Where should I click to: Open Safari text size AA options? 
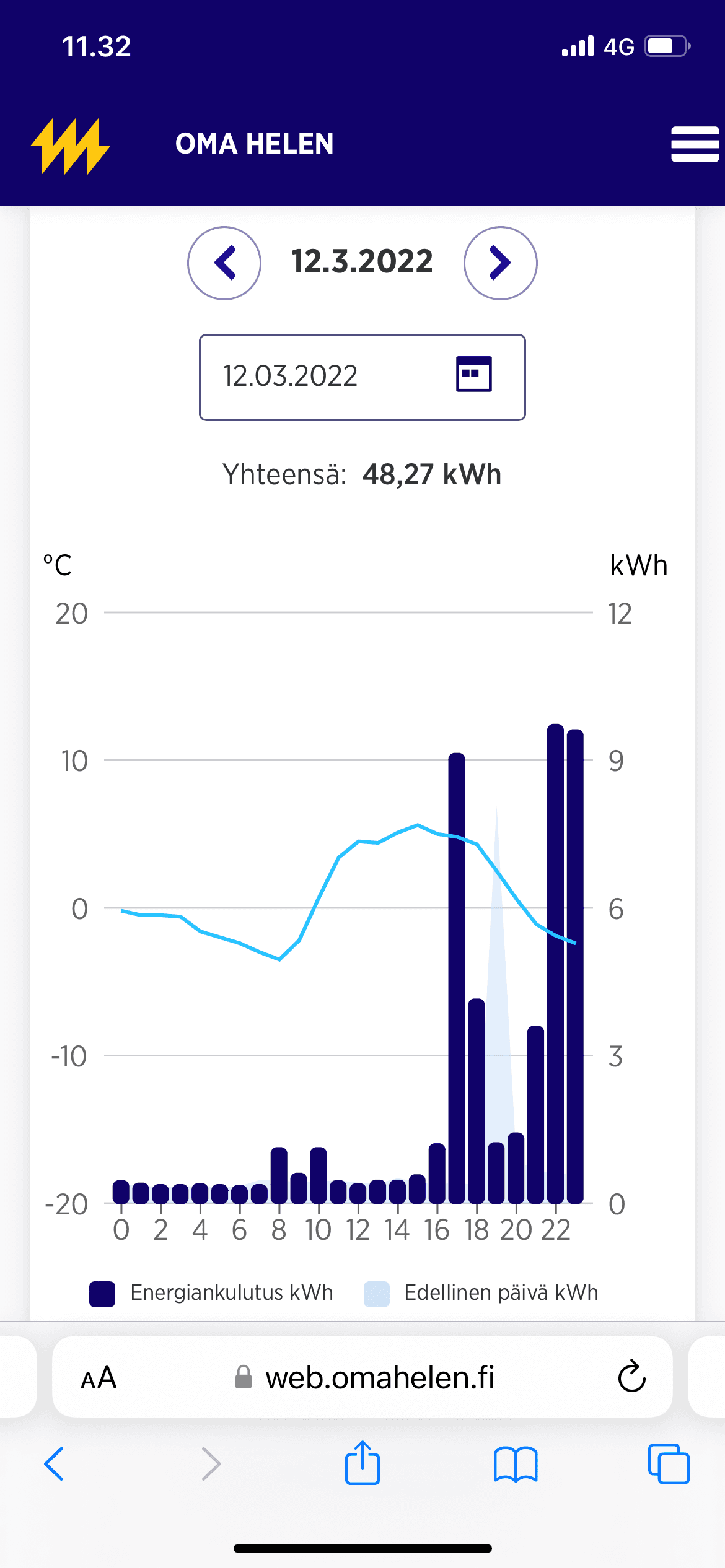pos(99,1378)
